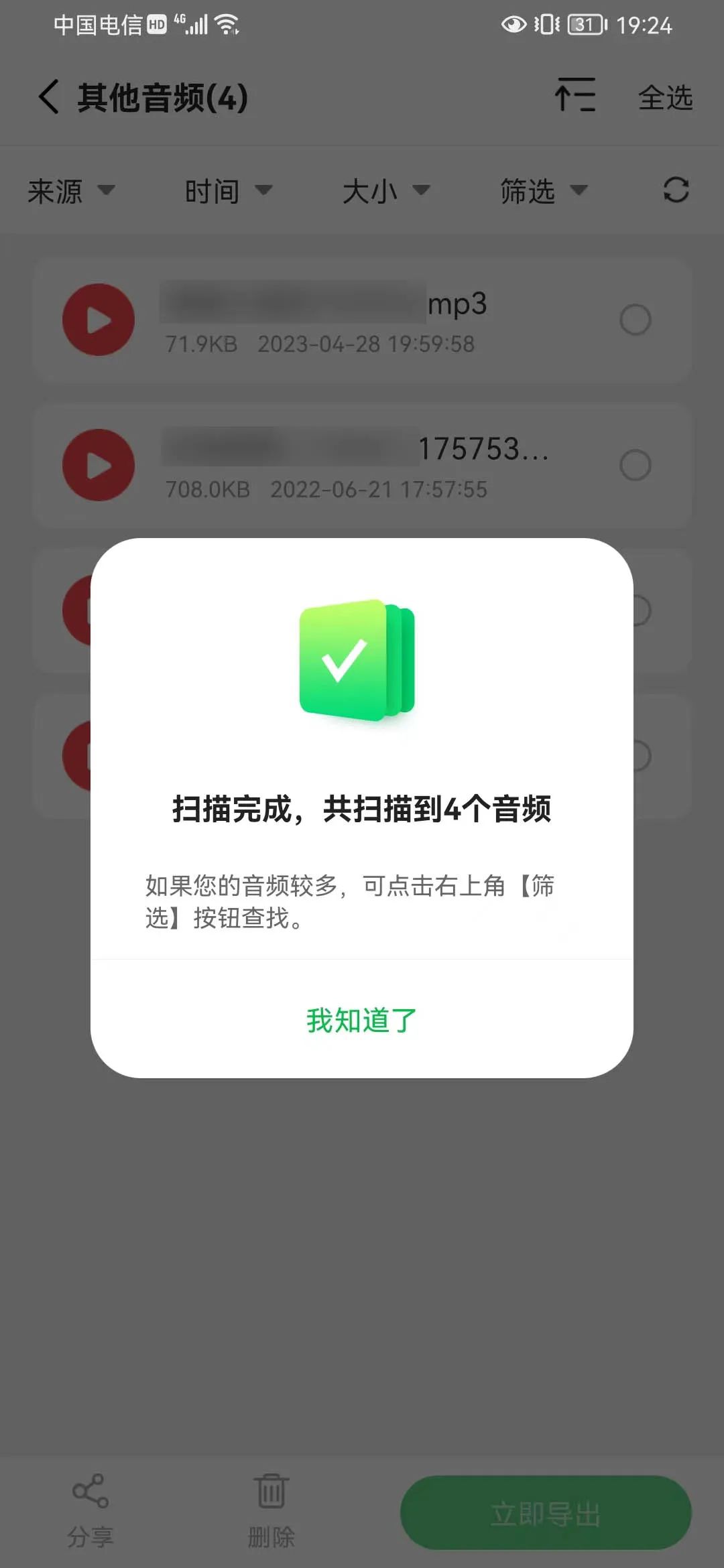The width and height of the screenshot is (724, 1568).
Task: Open the 时间 time sort dropdown
Action: point(228,192)
